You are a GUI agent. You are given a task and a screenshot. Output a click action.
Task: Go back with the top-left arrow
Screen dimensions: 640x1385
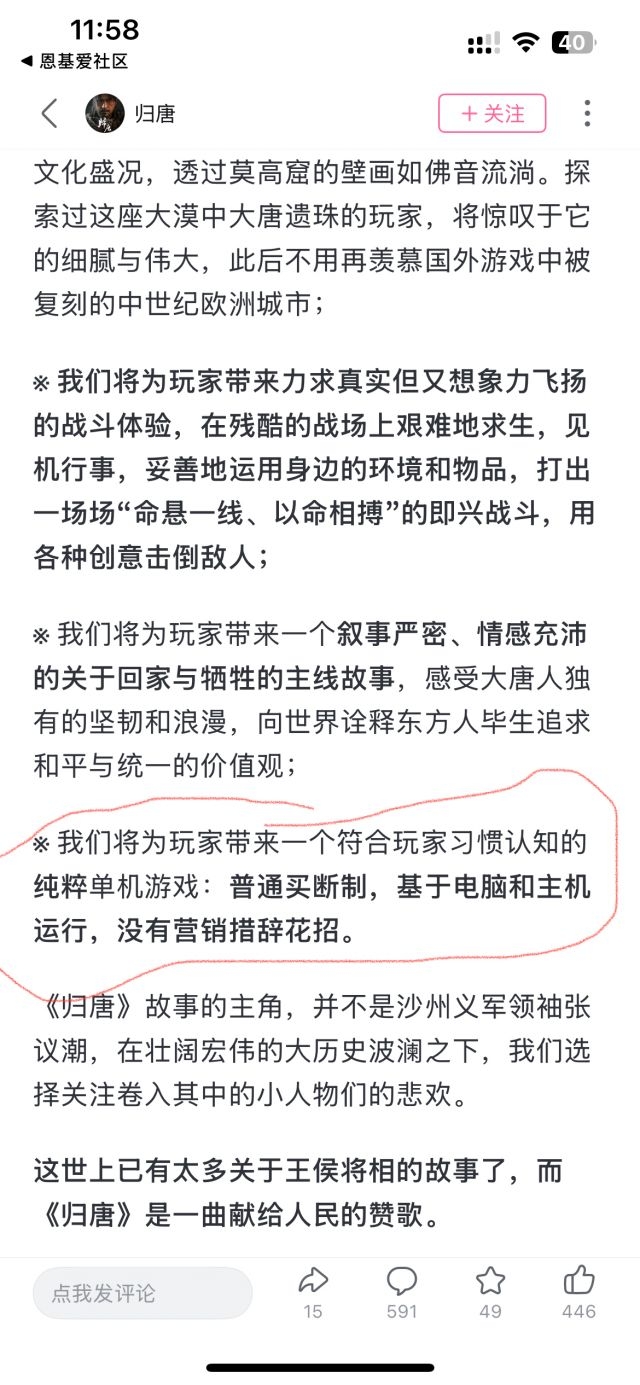(x=49, y=114)
